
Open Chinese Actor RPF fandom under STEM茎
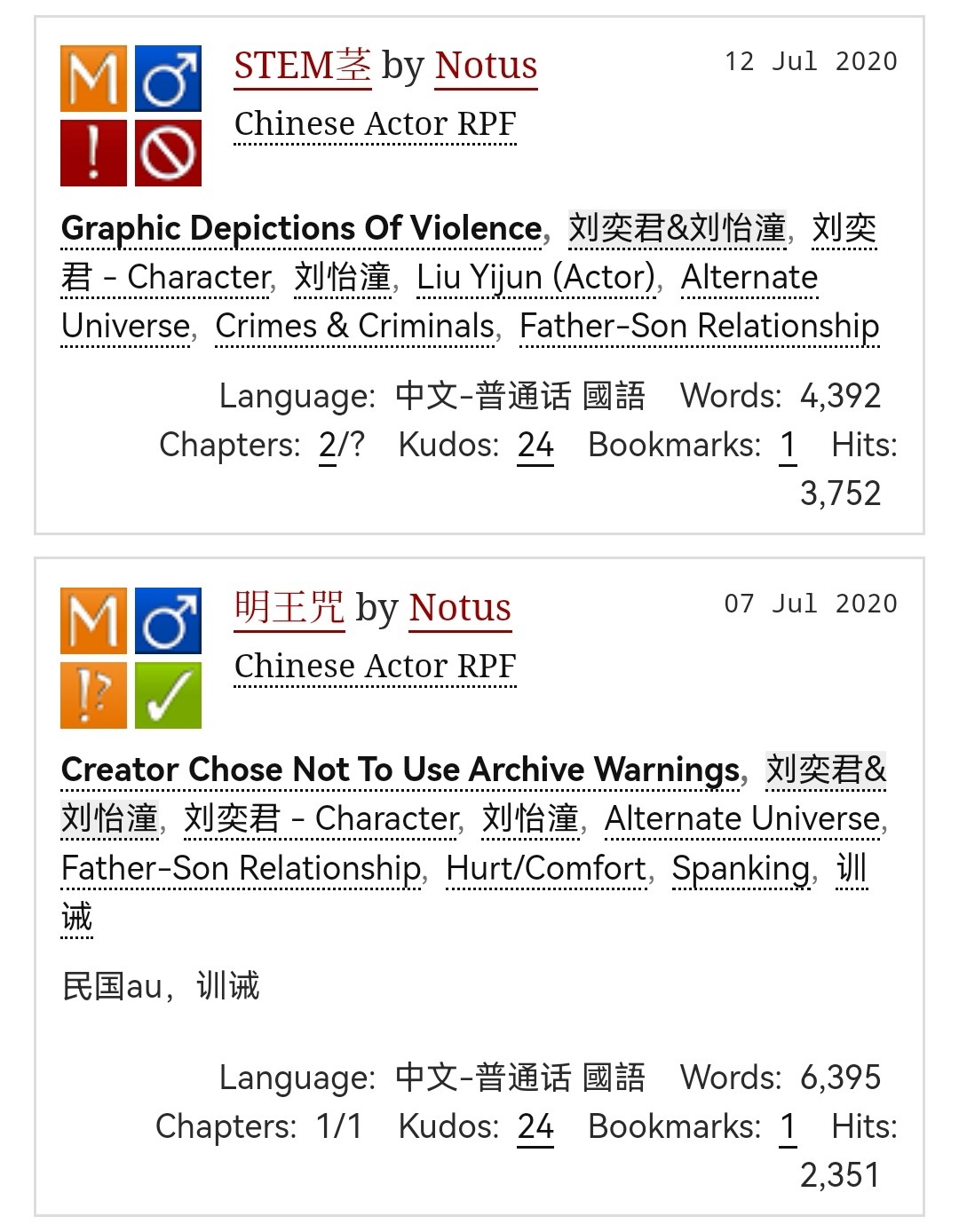pyautogui.click(x=375, y=123)
